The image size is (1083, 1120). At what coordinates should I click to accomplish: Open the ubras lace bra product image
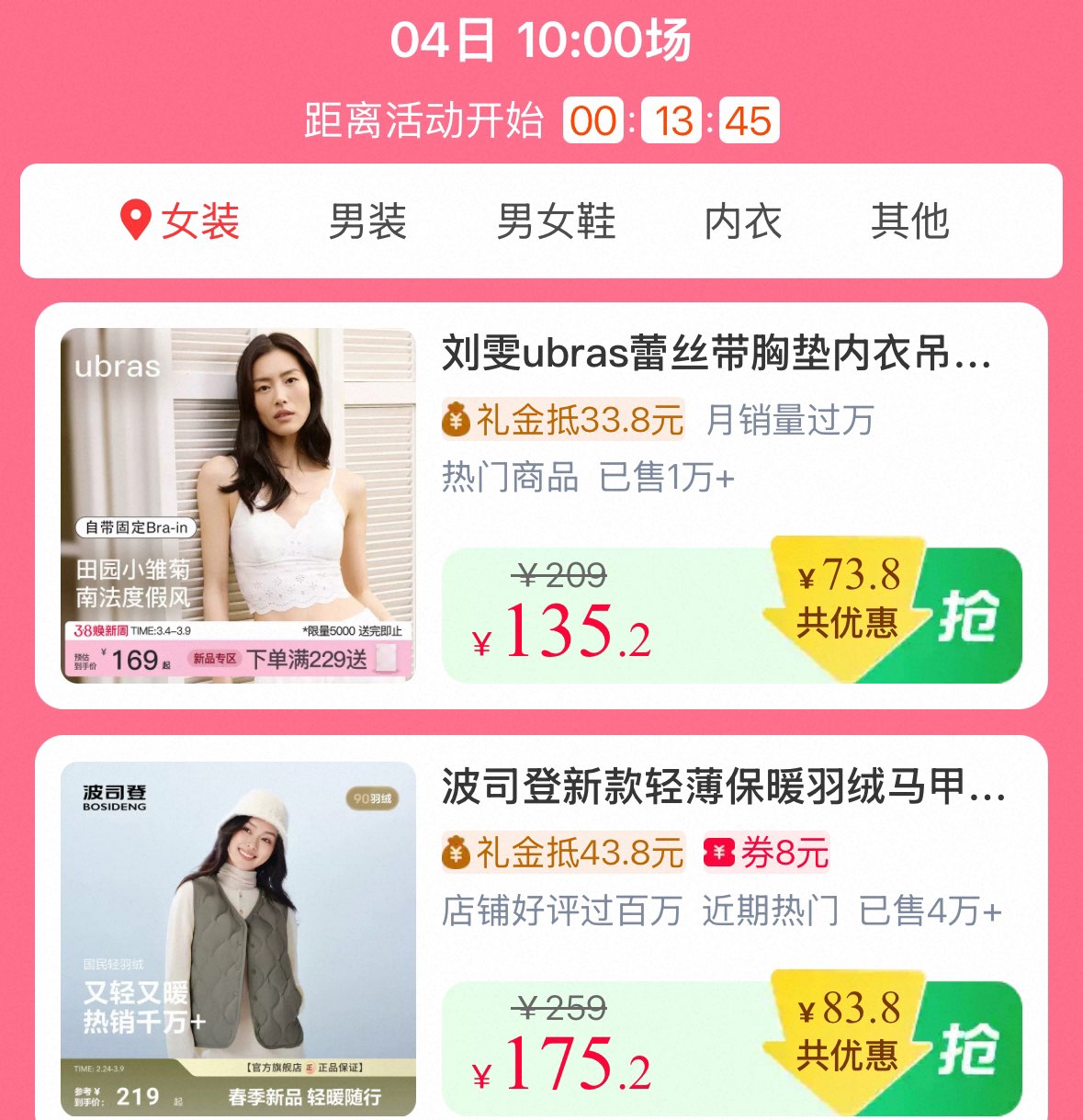[x=238, y=505]
